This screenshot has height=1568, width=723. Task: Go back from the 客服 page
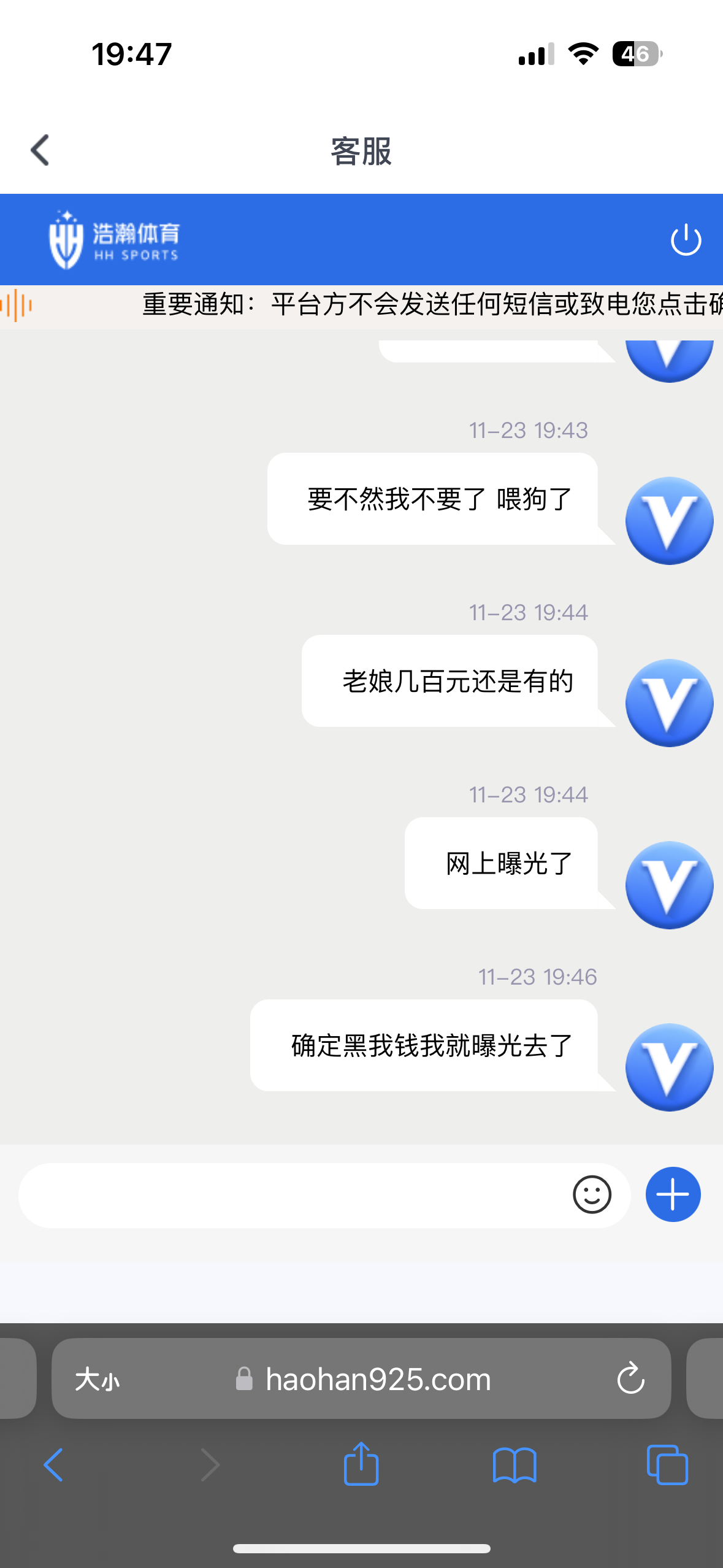pyautogui.click(x=40, y=150)
